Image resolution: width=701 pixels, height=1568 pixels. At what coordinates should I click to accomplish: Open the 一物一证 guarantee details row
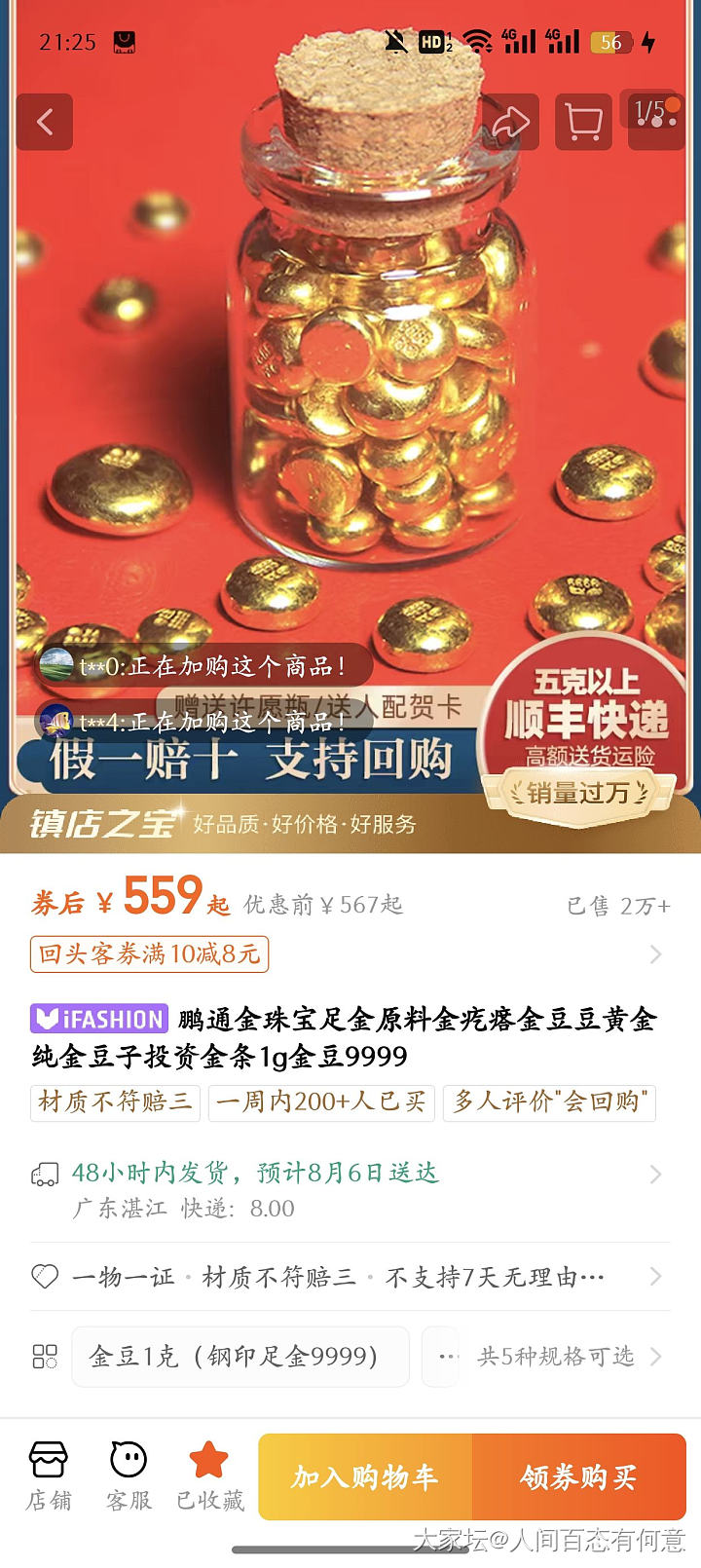tap(350, 1277)
